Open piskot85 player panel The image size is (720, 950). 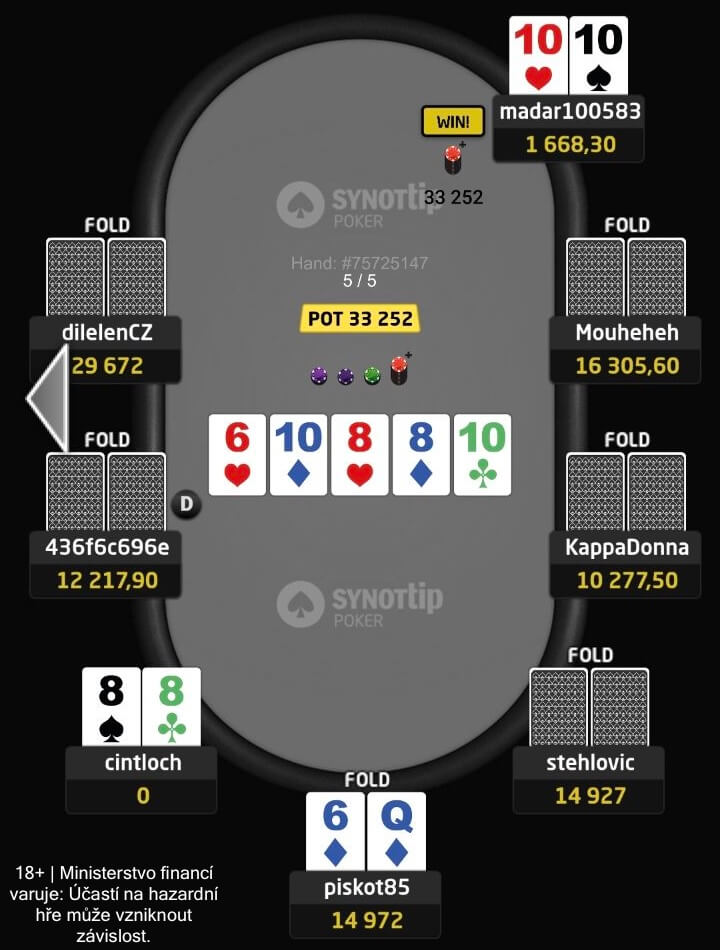point(366,903)
